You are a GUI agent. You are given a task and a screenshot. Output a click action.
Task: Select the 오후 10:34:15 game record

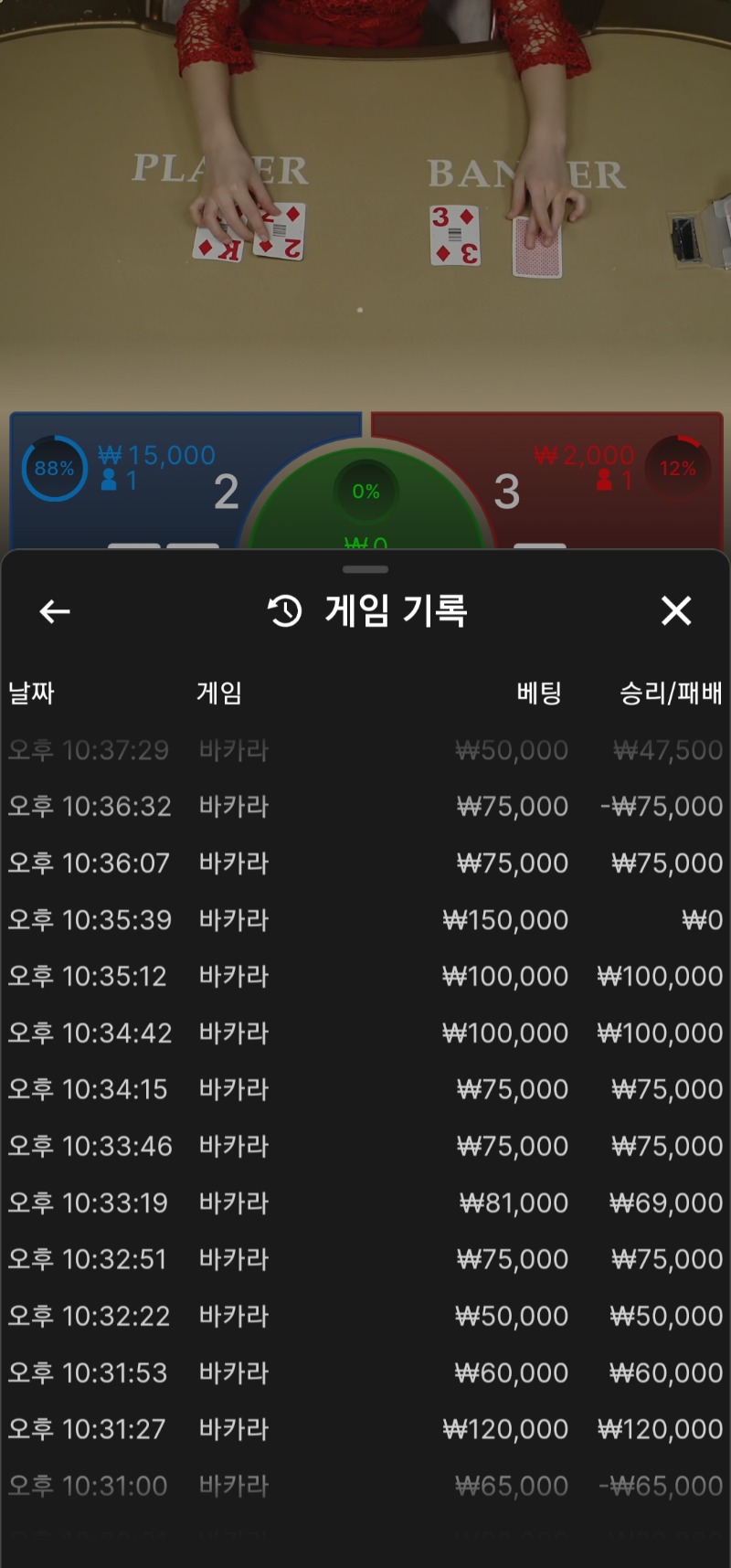pyautogui.click(x=365, y=1089)
